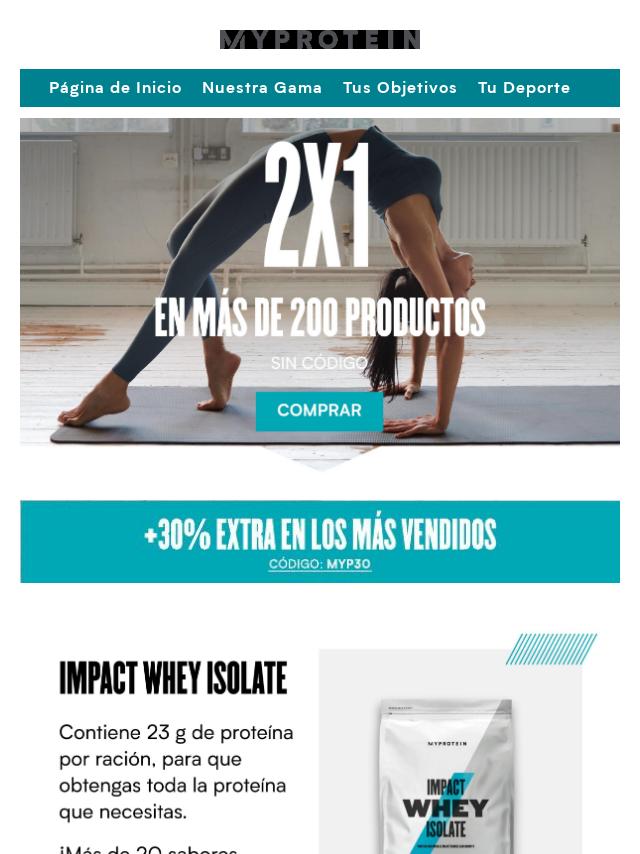Tap the Comprar button
Viewport: 640px width, 854px height.
[319, 411]
